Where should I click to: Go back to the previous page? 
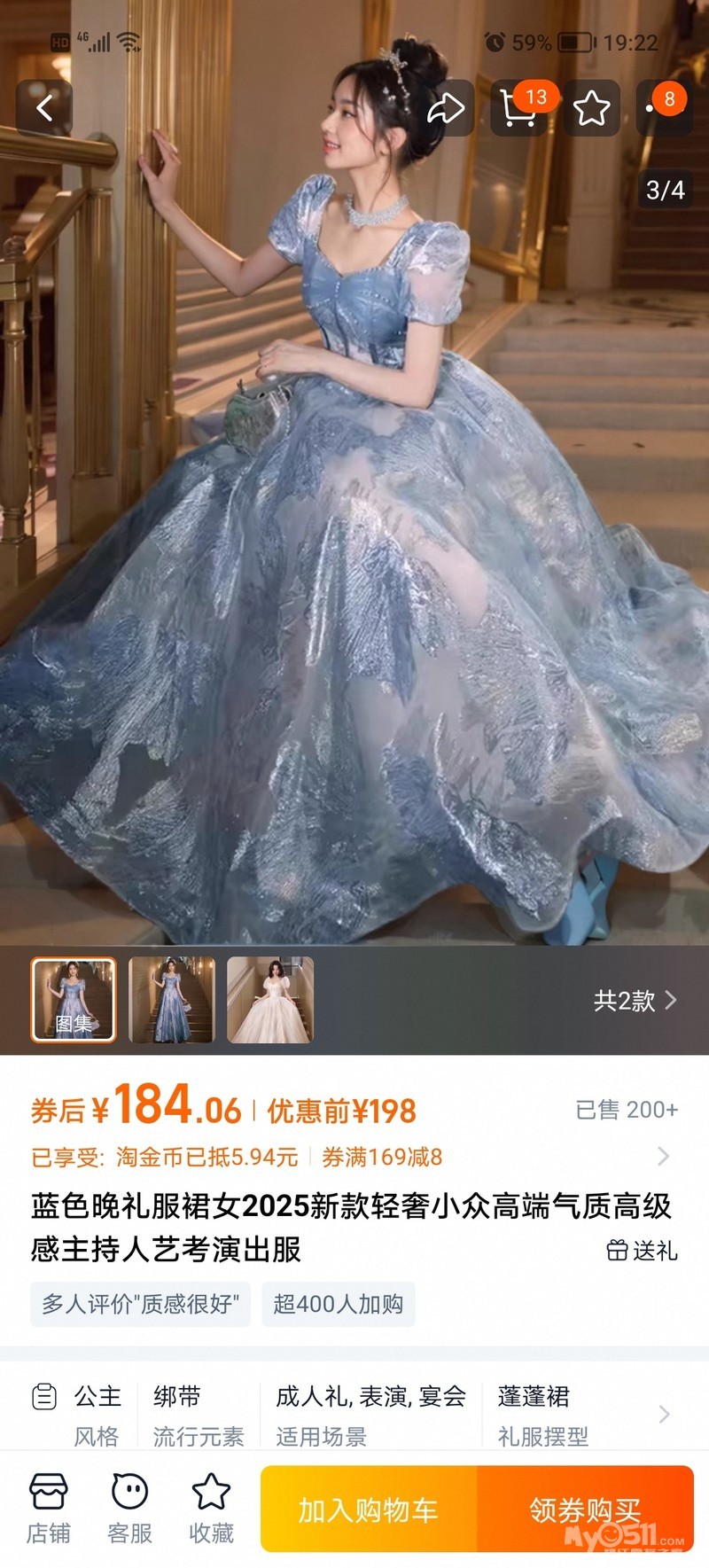click(x=44, y=108)
